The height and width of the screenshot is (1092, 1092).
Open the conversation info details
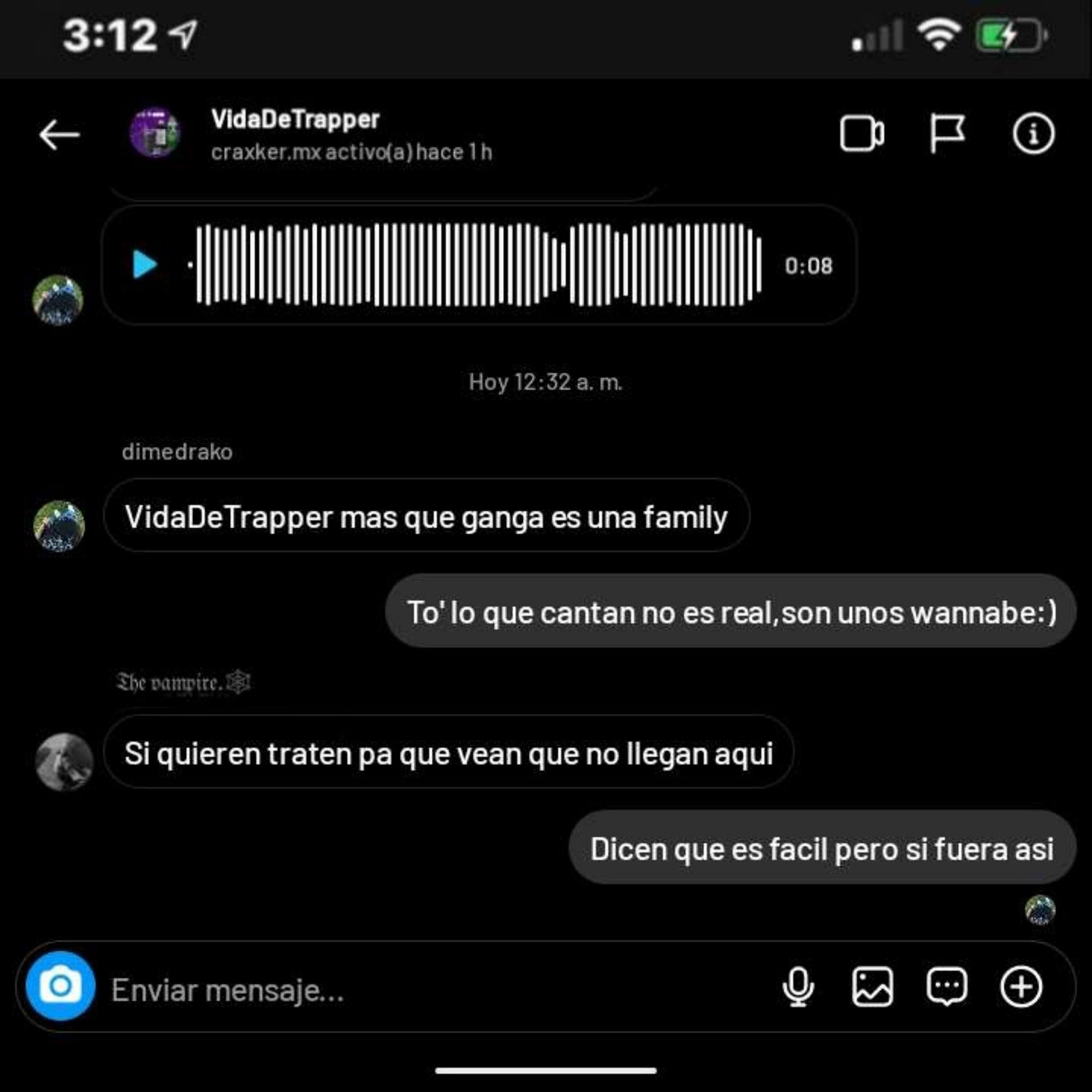click(1033, 135)
